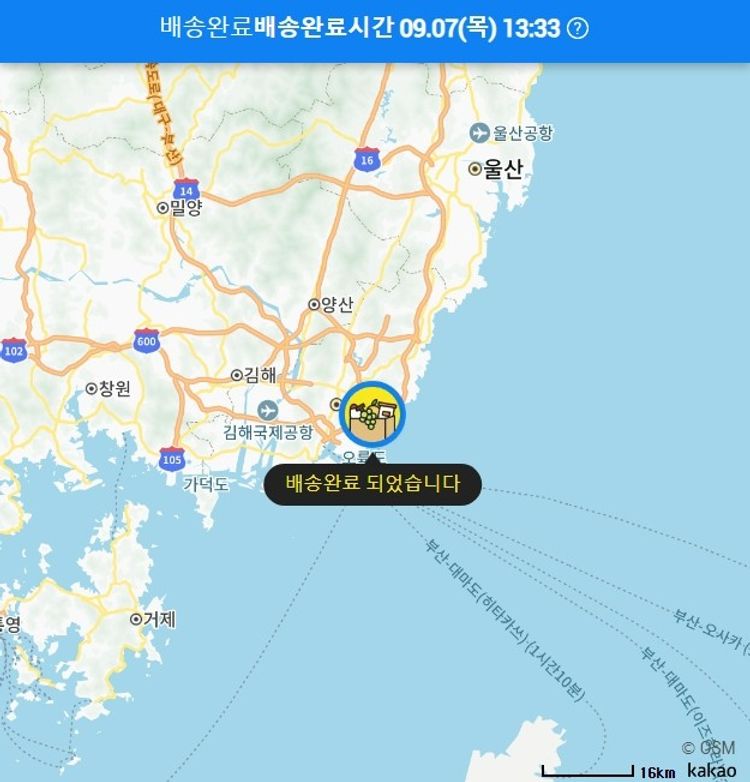Tap the delivery package marker on map
The width and height of the screenshot is (750, 782).
coord(372,414)
